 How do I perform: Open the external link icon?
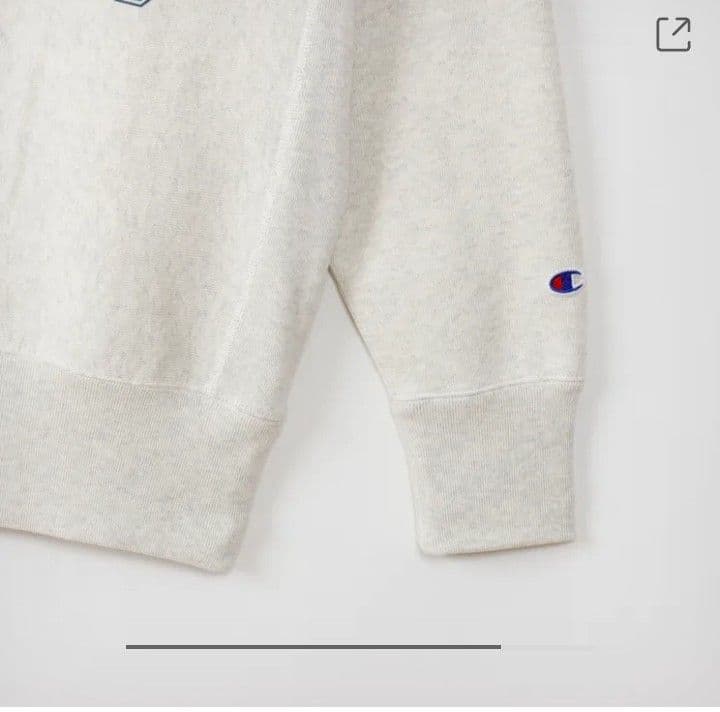pyautogui.click(x=673, y=34)
